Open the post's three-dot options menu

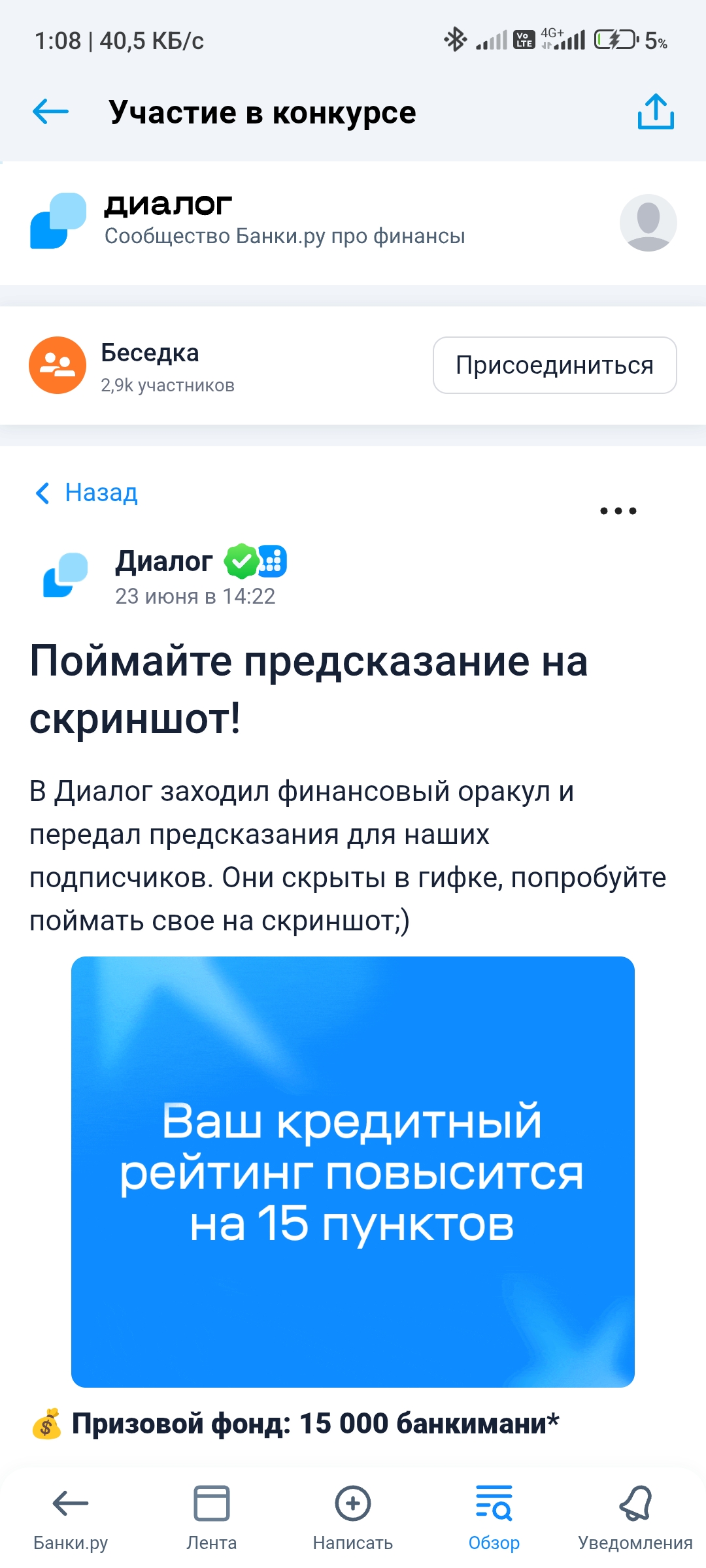click(x=618, y=511)
